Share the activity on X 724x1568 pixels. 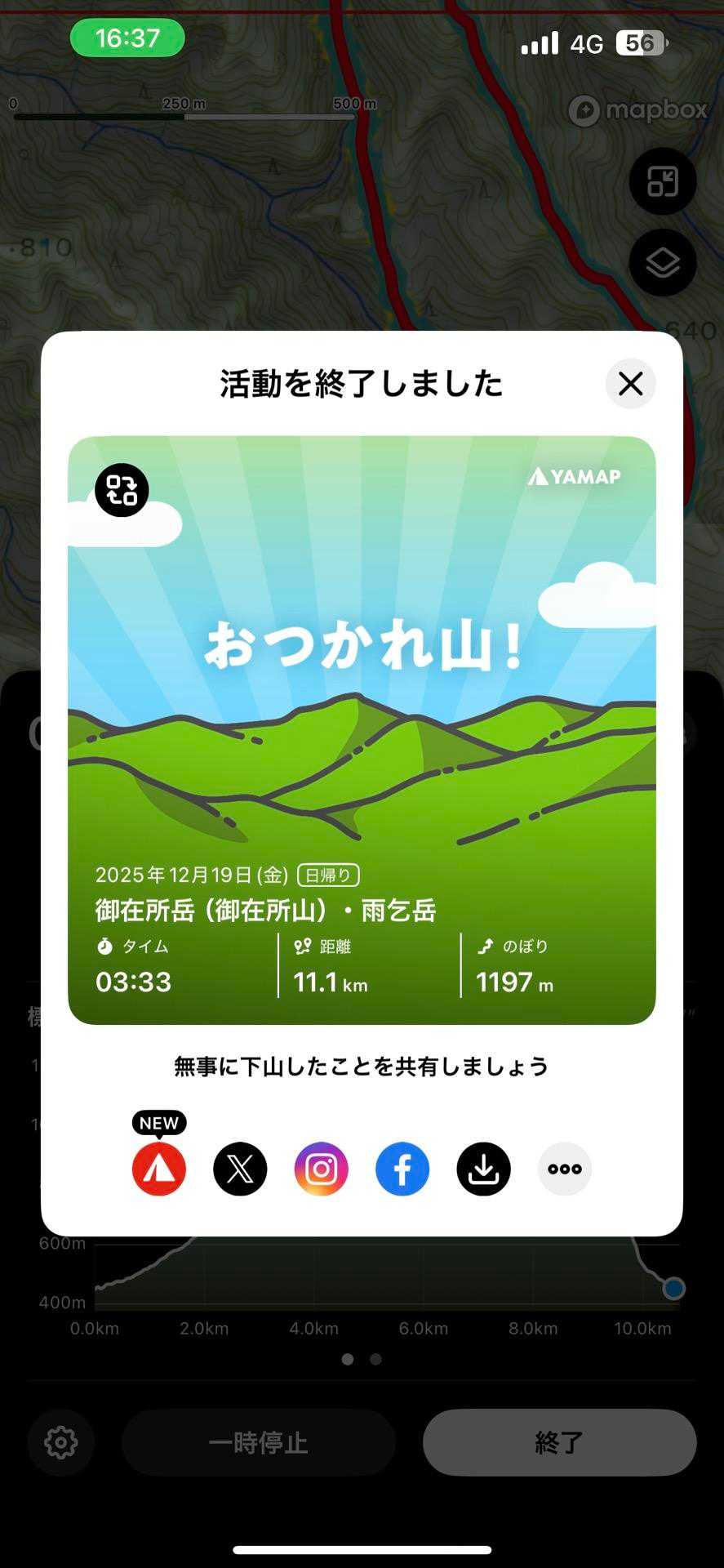coord(240,1169)
